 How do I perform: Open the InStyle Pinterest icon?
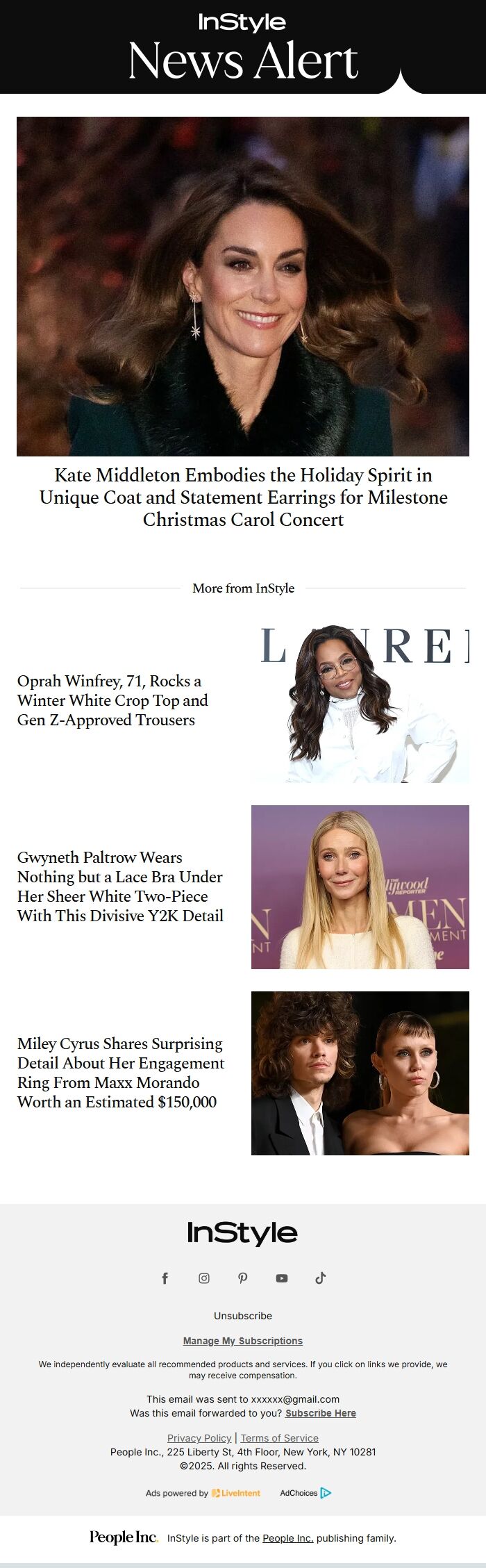[x=243, y=1278]
